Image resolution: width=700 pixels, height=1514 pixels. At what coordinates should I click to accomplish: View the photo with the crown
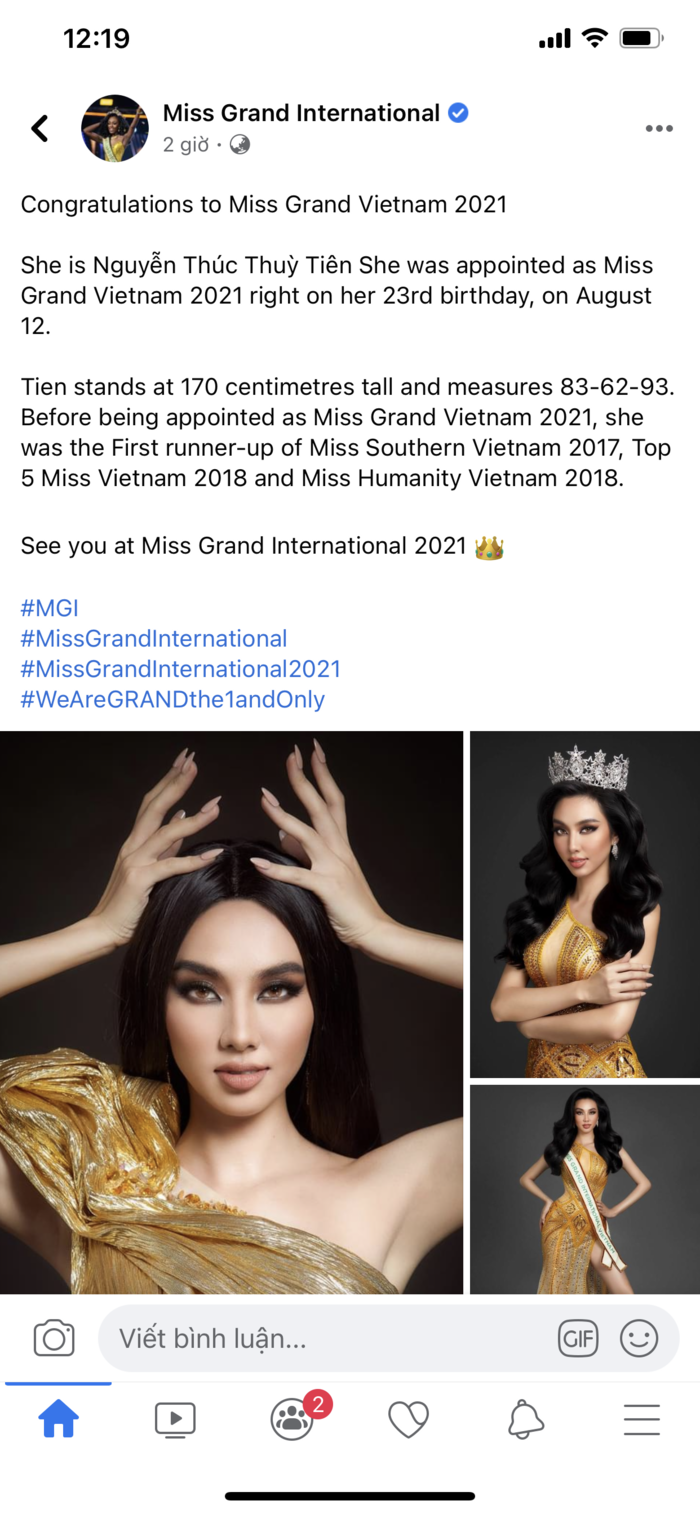pyautogui.click(x=585, y=904)
